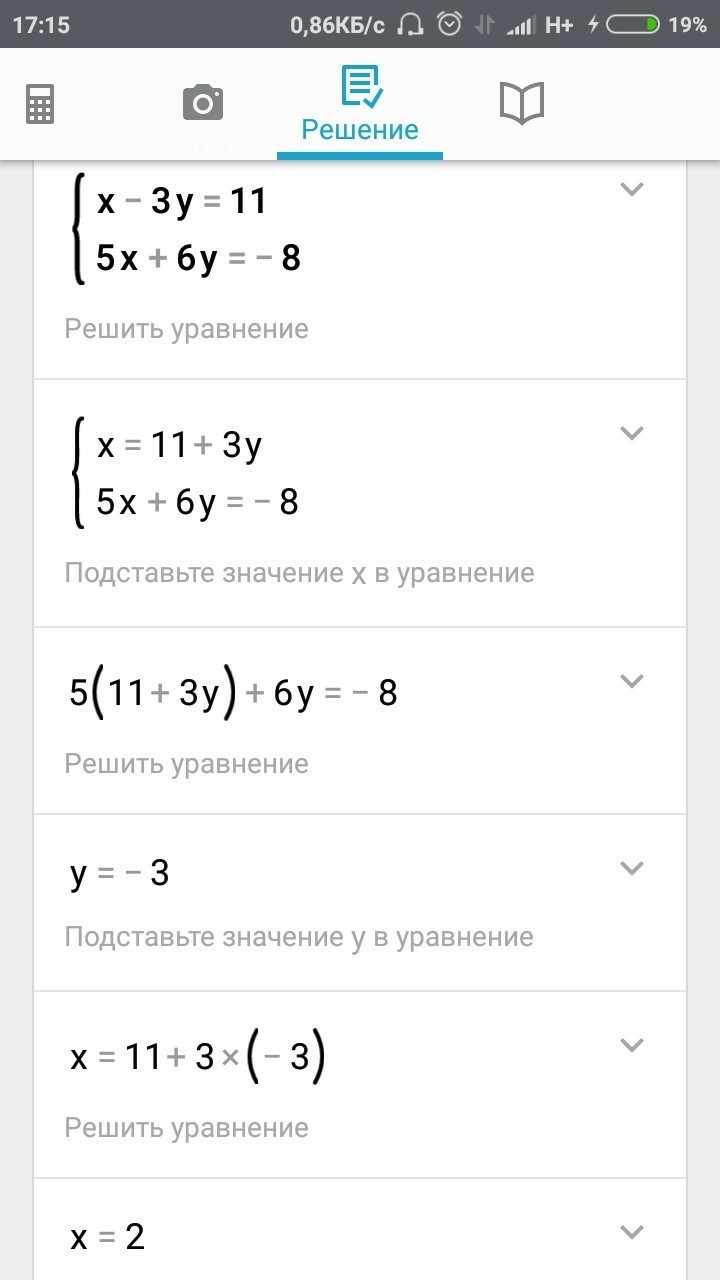
Task: Open the book tab
Action: coord(521,103)
